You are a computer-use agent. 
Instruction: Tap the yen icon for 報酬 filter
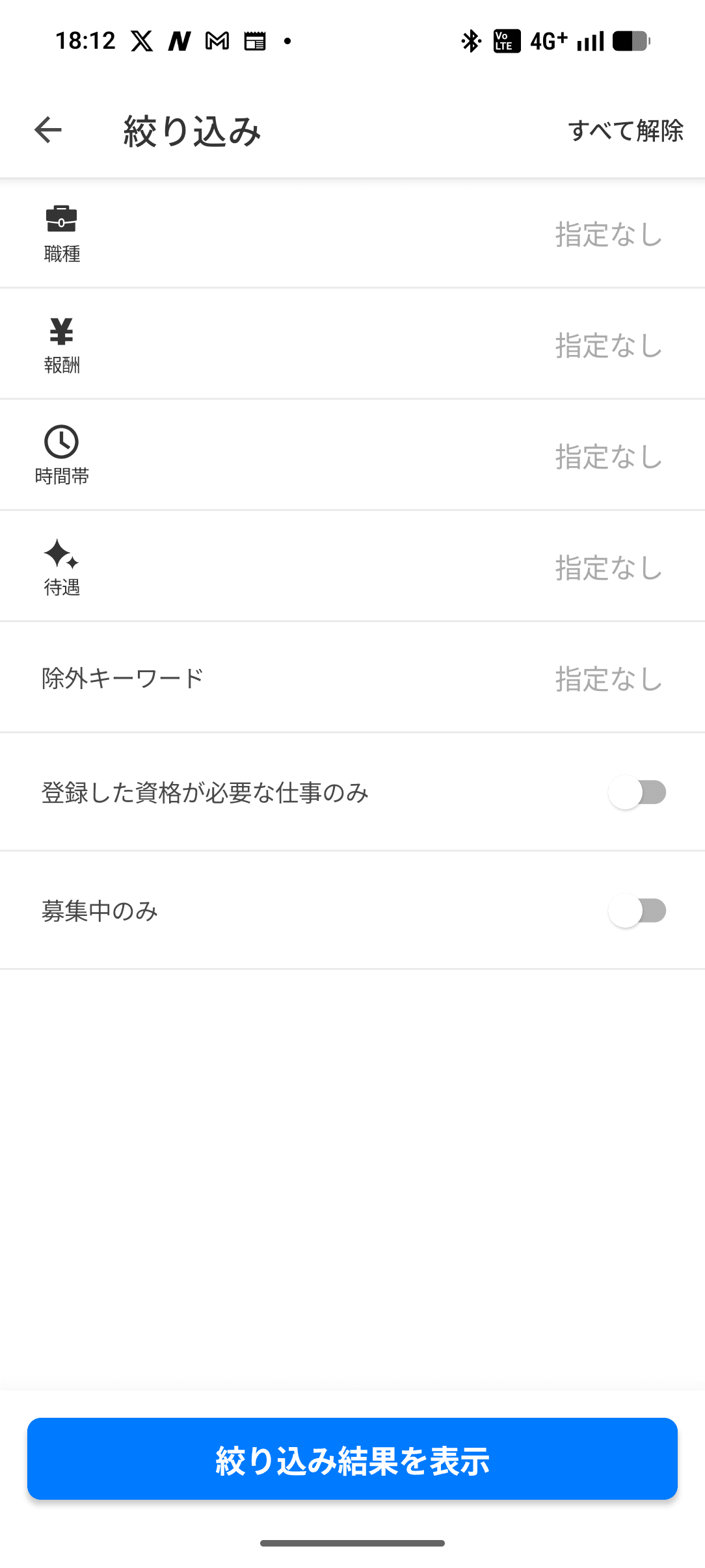coord(60,330)
